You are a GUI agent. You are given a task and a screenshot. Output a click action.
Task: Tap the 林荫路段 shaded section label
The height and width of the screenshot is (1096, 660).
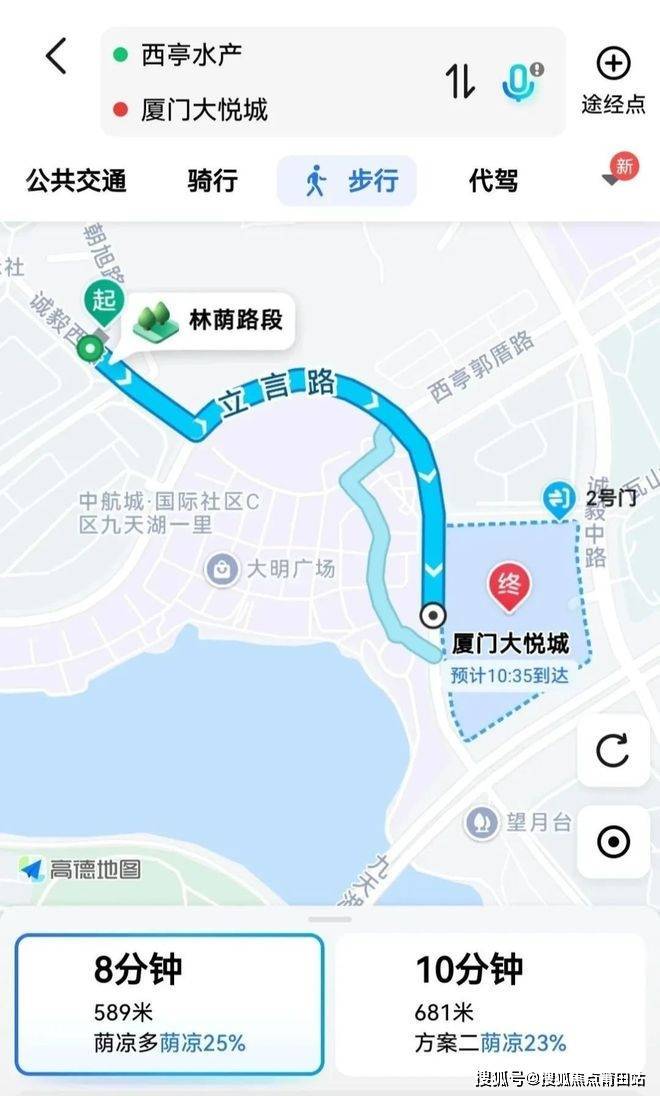[x=210, y=321]
